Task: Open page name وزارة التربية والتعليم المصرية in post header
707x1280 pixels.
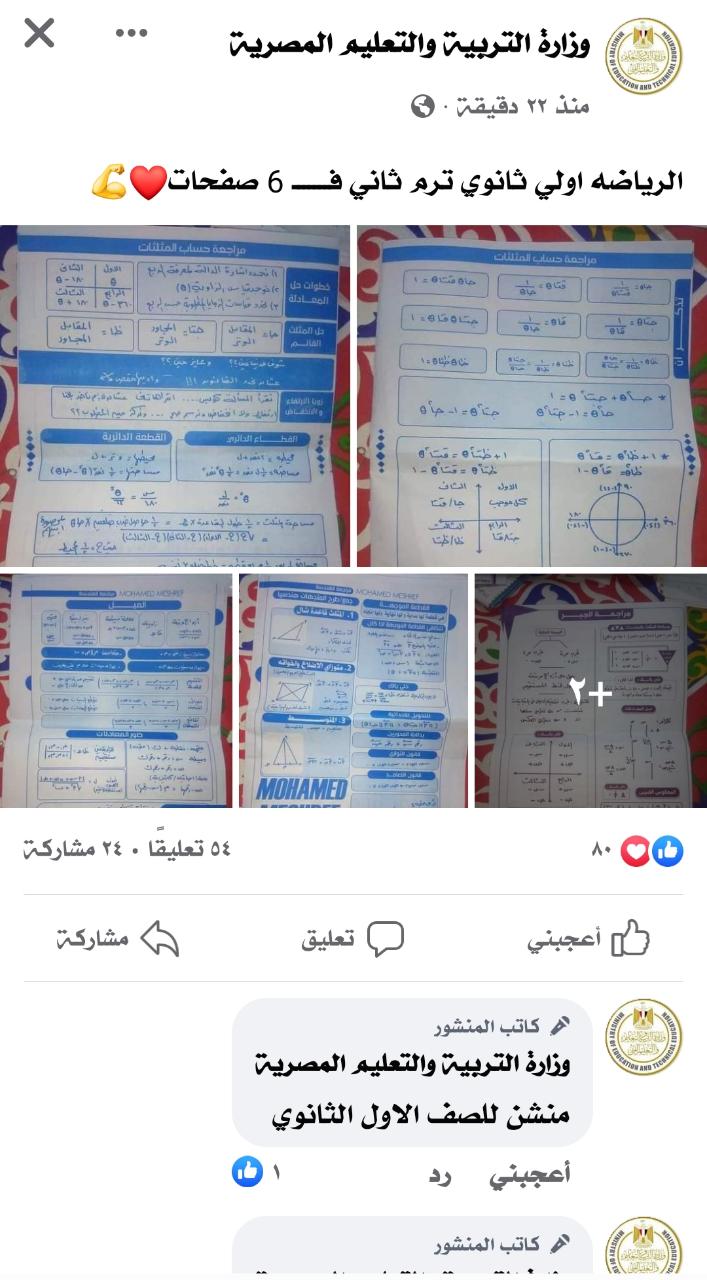Action: pos(410,44)
